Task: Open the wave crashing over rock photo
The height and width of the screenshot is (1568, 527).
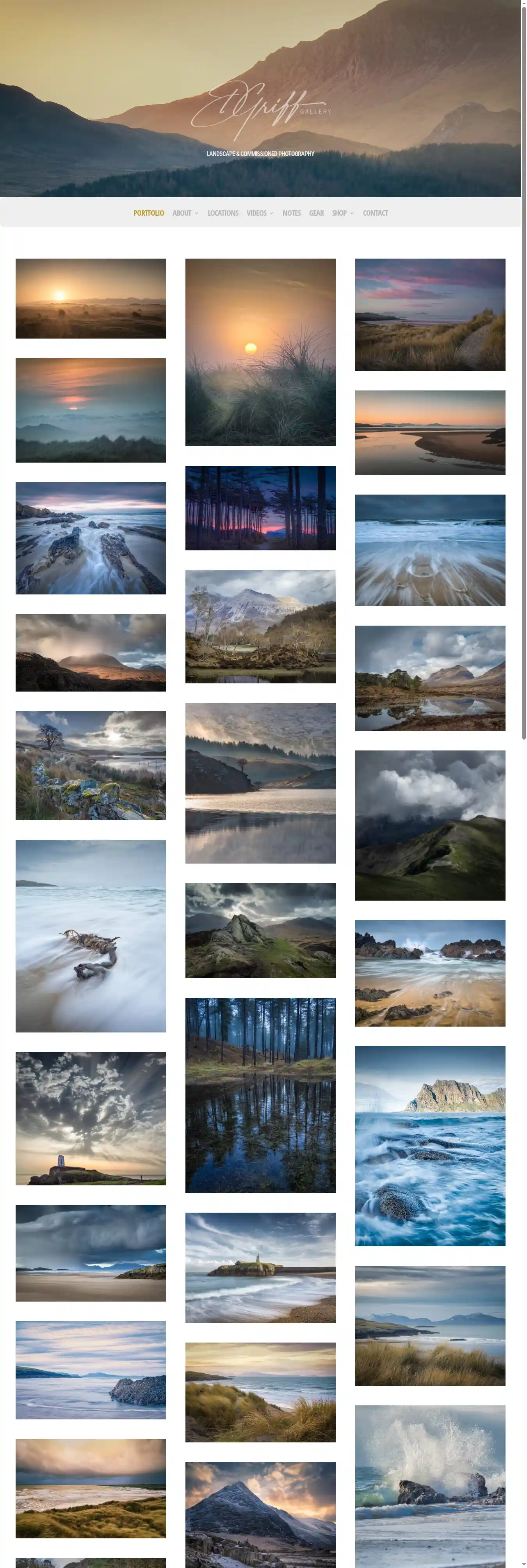Action: click(429, 1485)
